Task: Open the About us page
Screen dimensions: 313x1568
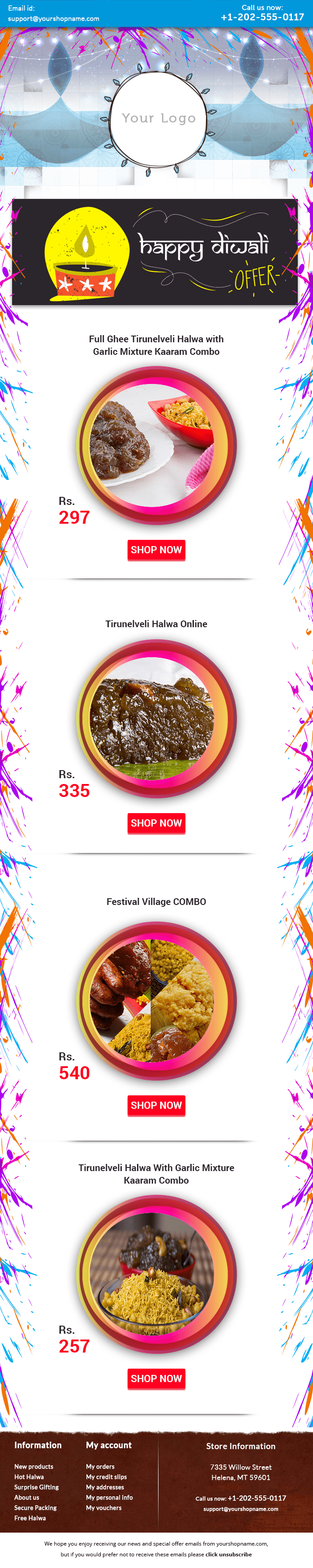Action: tap(27, 1497)
